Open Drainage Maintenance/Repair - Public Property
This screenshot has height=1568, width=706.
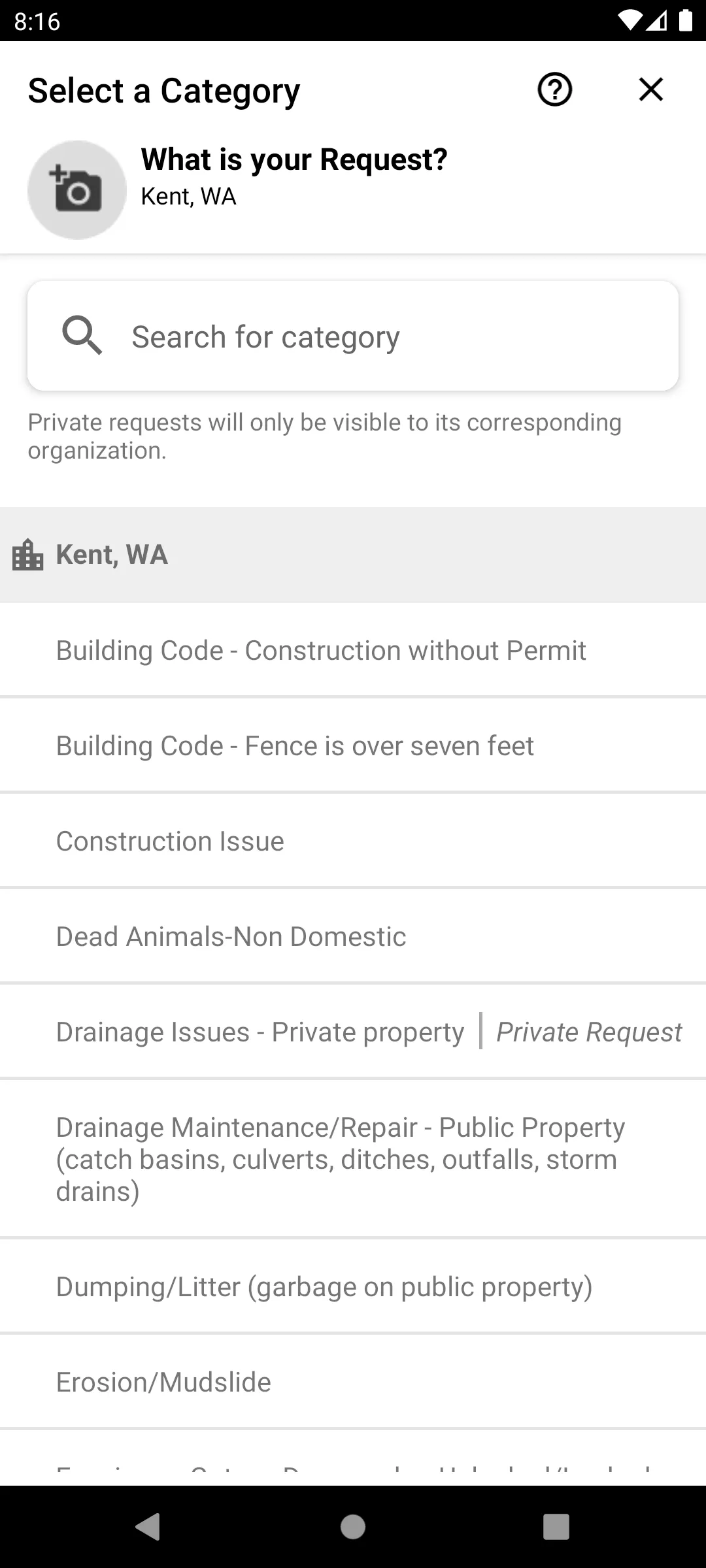[x=353, y=1159]
